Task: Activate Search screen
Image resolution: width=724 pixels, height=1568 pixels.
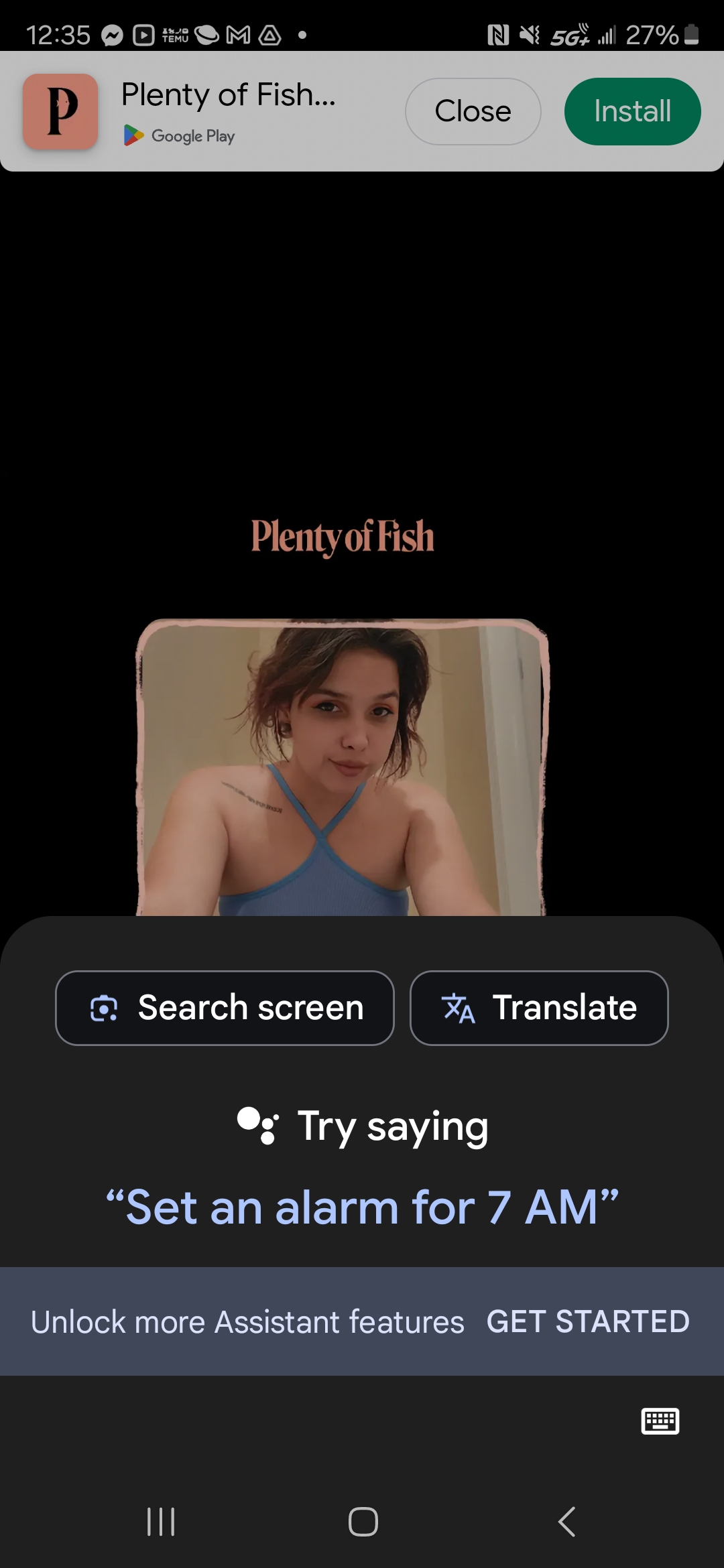Action: click(225, 1007)
